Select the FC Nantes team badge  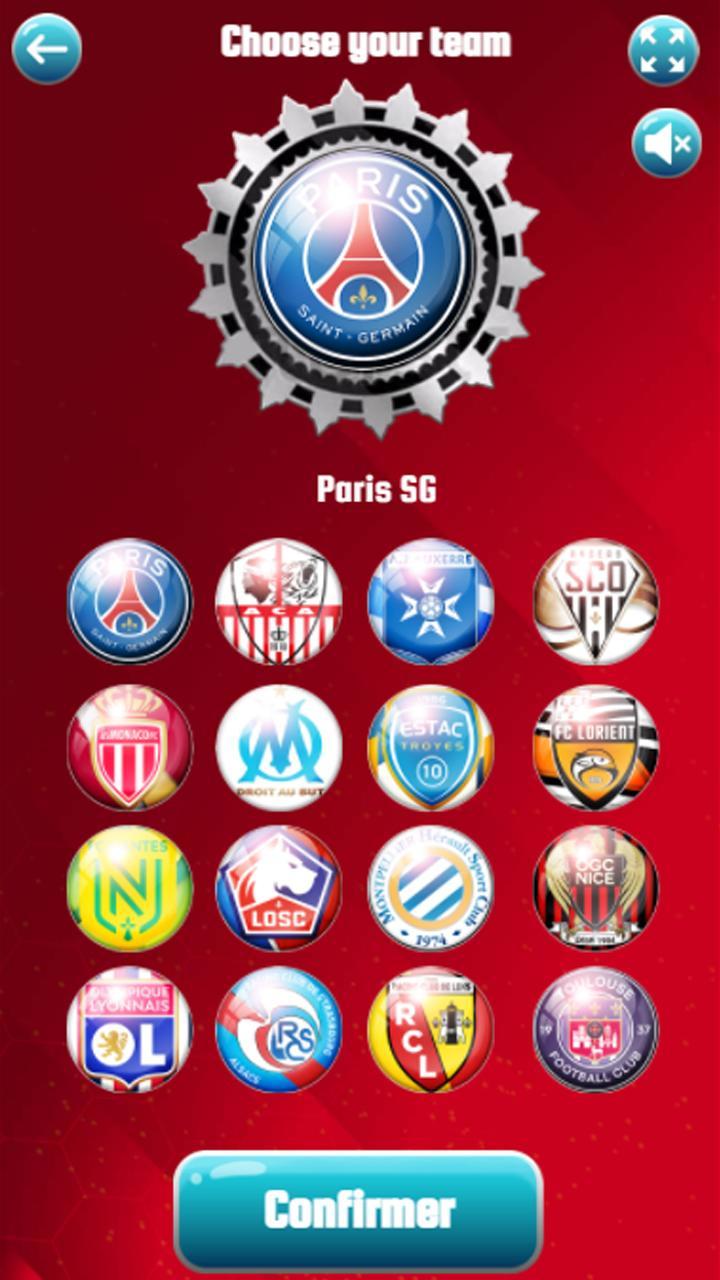[130, 888]
